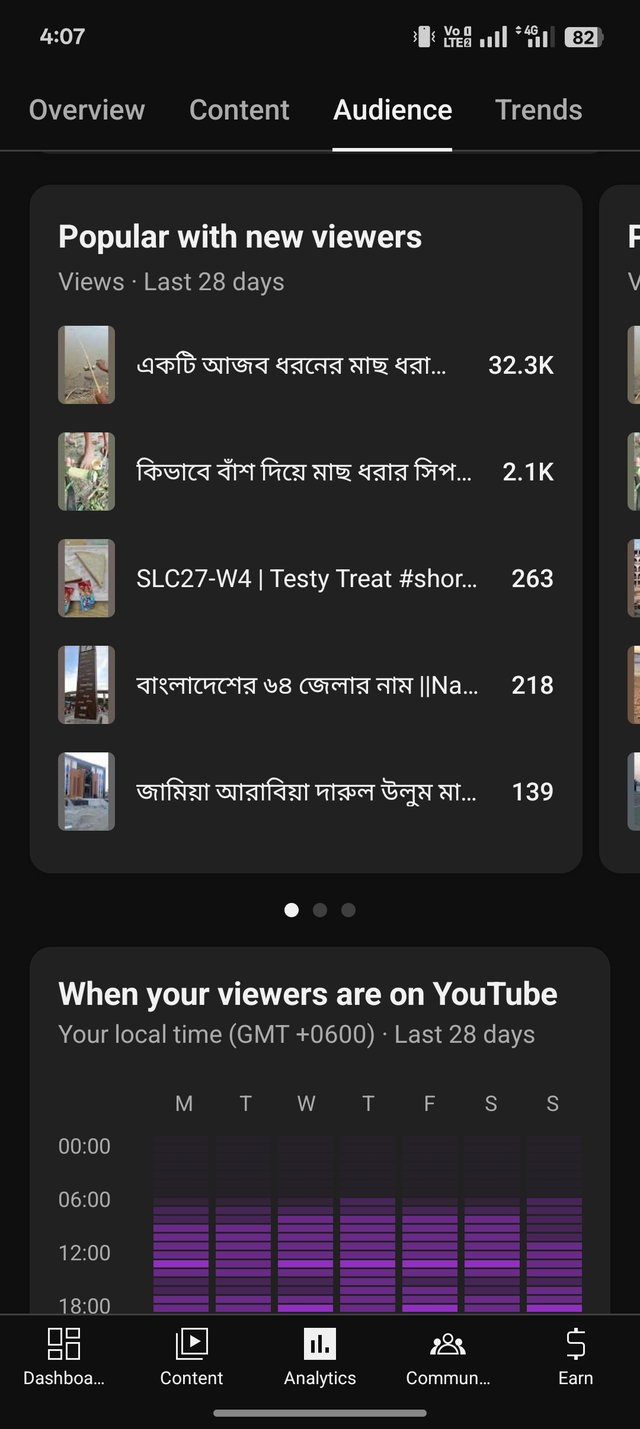Tap Analytics in the bottom navigation

pyautogui.click(x=320, y=1356)
